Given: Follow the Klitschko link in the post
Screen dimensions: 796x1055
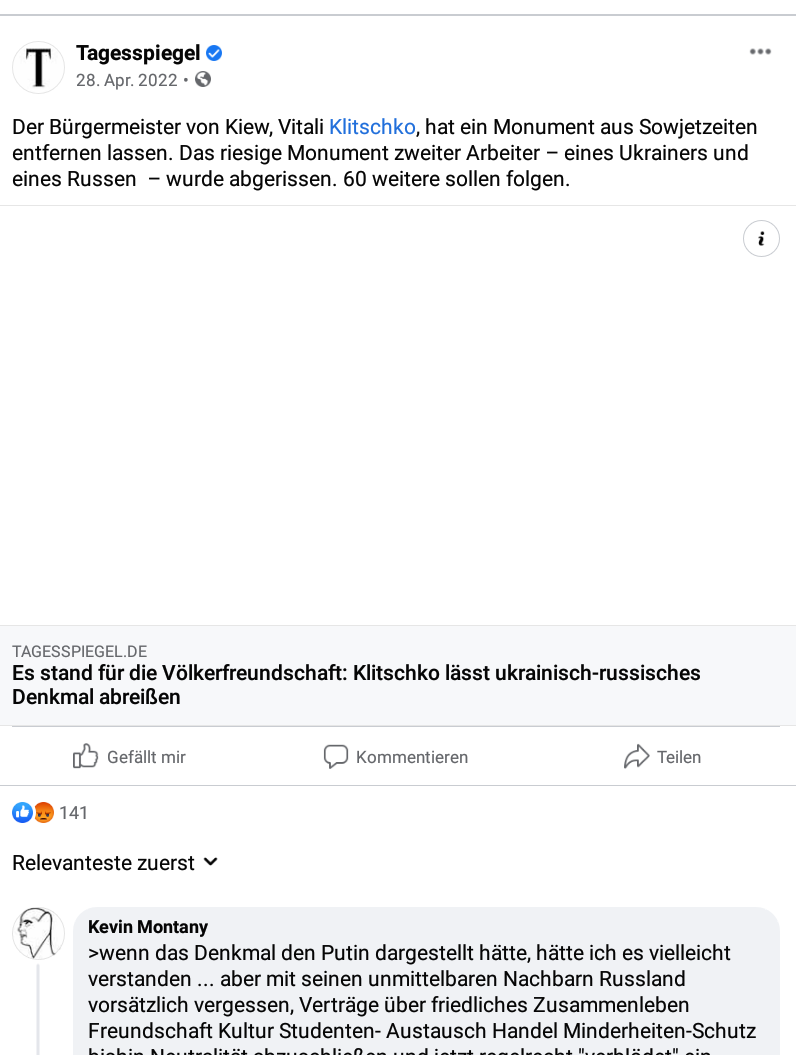Looking at the screenshot, I should tap(372, 127).
